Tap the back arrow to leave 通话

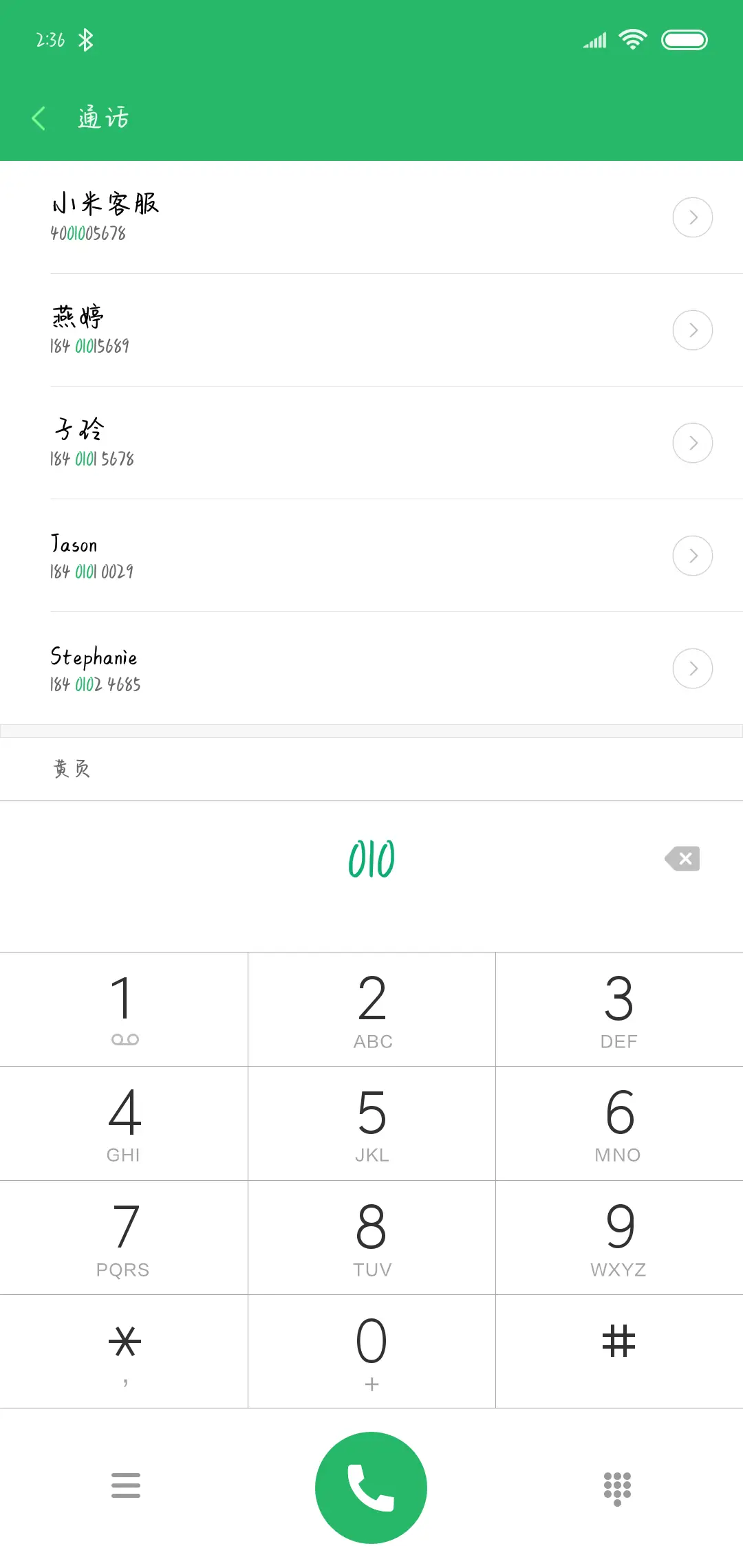(x=39, y=118)
